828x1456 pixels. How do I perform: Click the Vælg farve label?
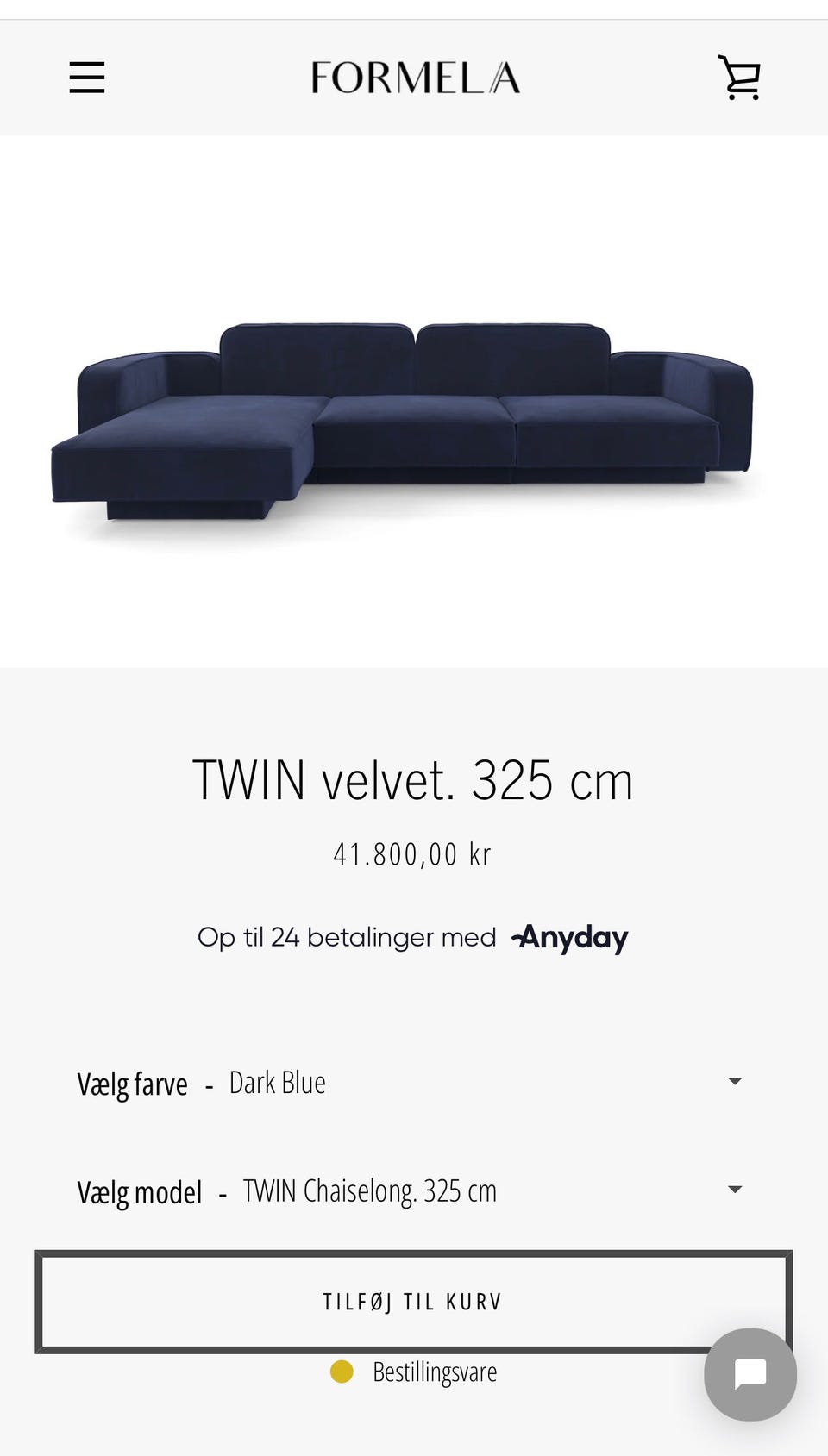coord(133,1084)
